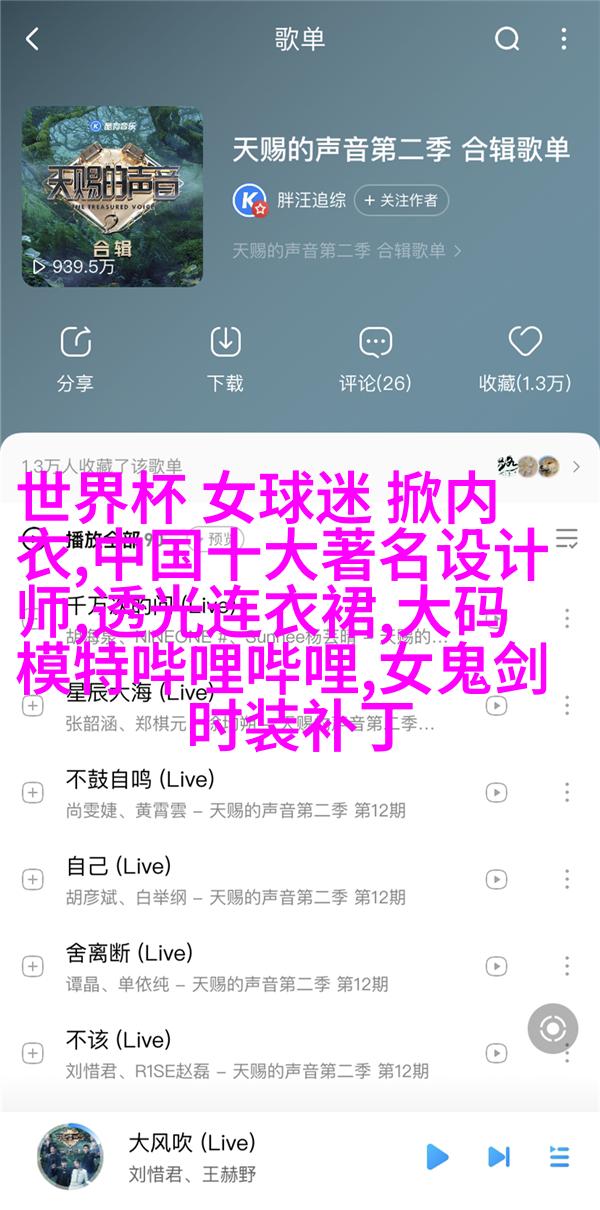Open more options for 不鼓自鸣 (Live)

[568, 792]
